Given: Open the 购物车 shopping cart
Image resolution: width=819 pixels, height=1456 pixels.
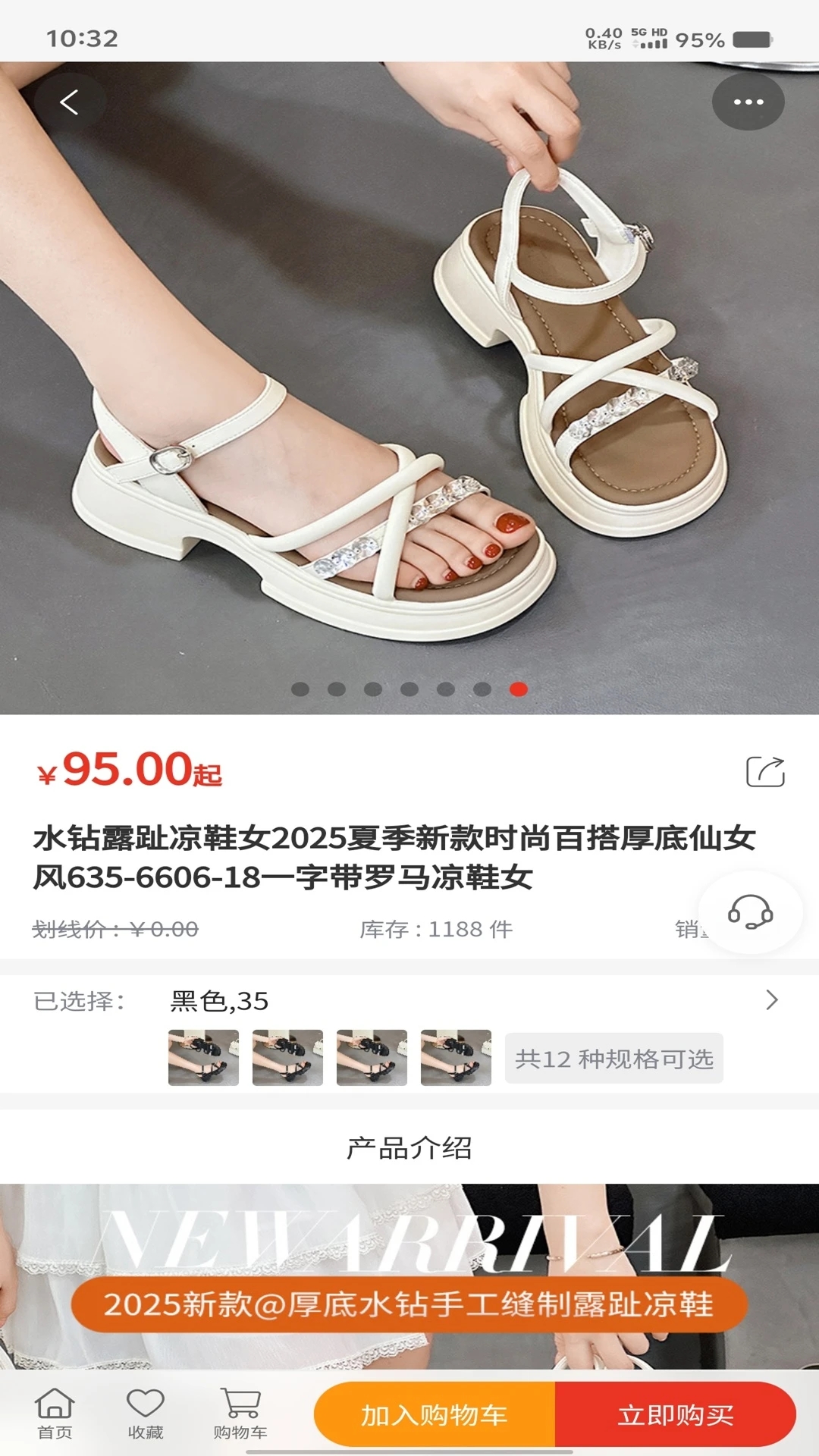Looking at the screenshot, I should coord(240,1414).
